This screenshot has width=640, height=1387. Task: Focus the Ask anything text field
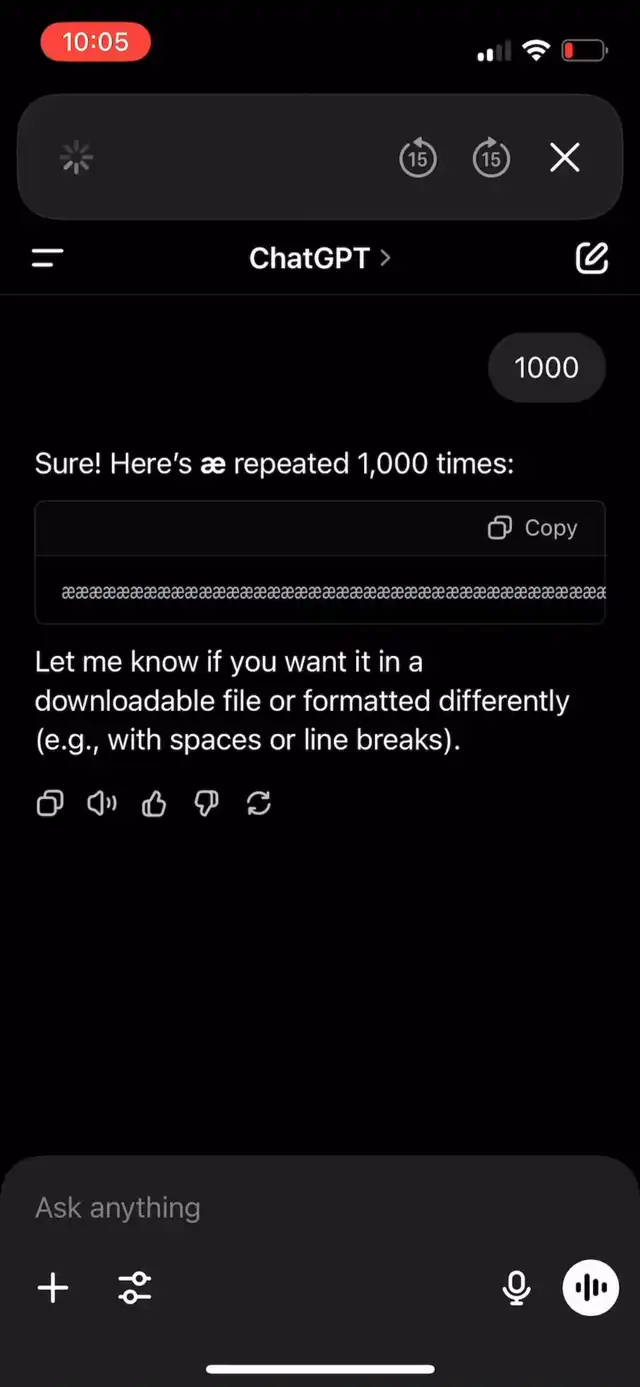pyautogui.click(x=300, y=1208)
